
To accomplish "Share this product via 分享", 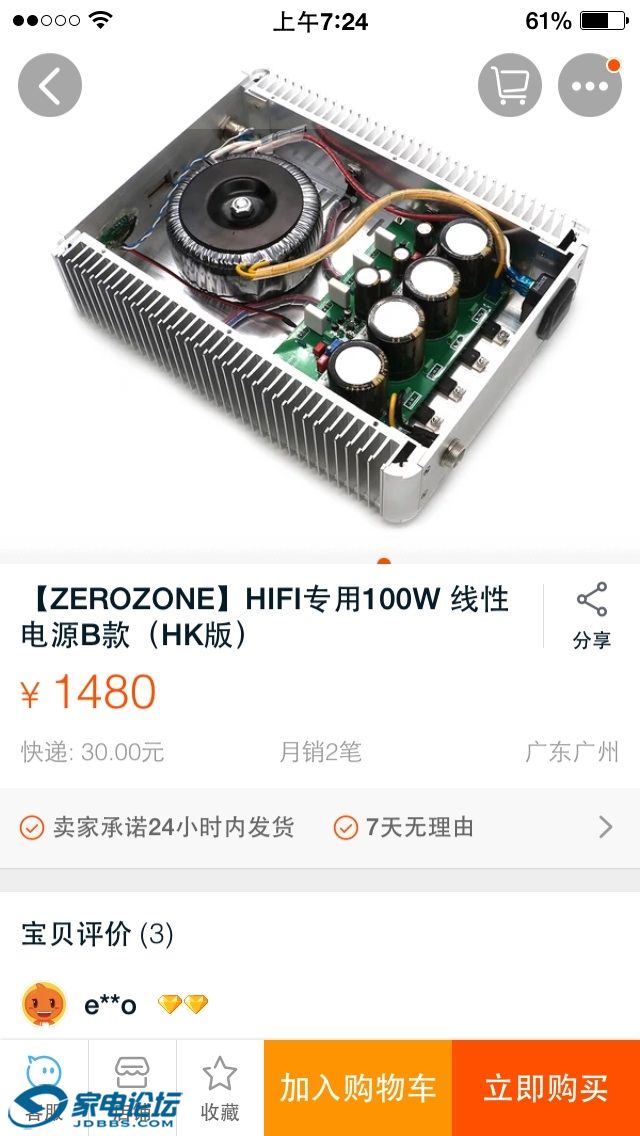I will (x=592, y=616).
